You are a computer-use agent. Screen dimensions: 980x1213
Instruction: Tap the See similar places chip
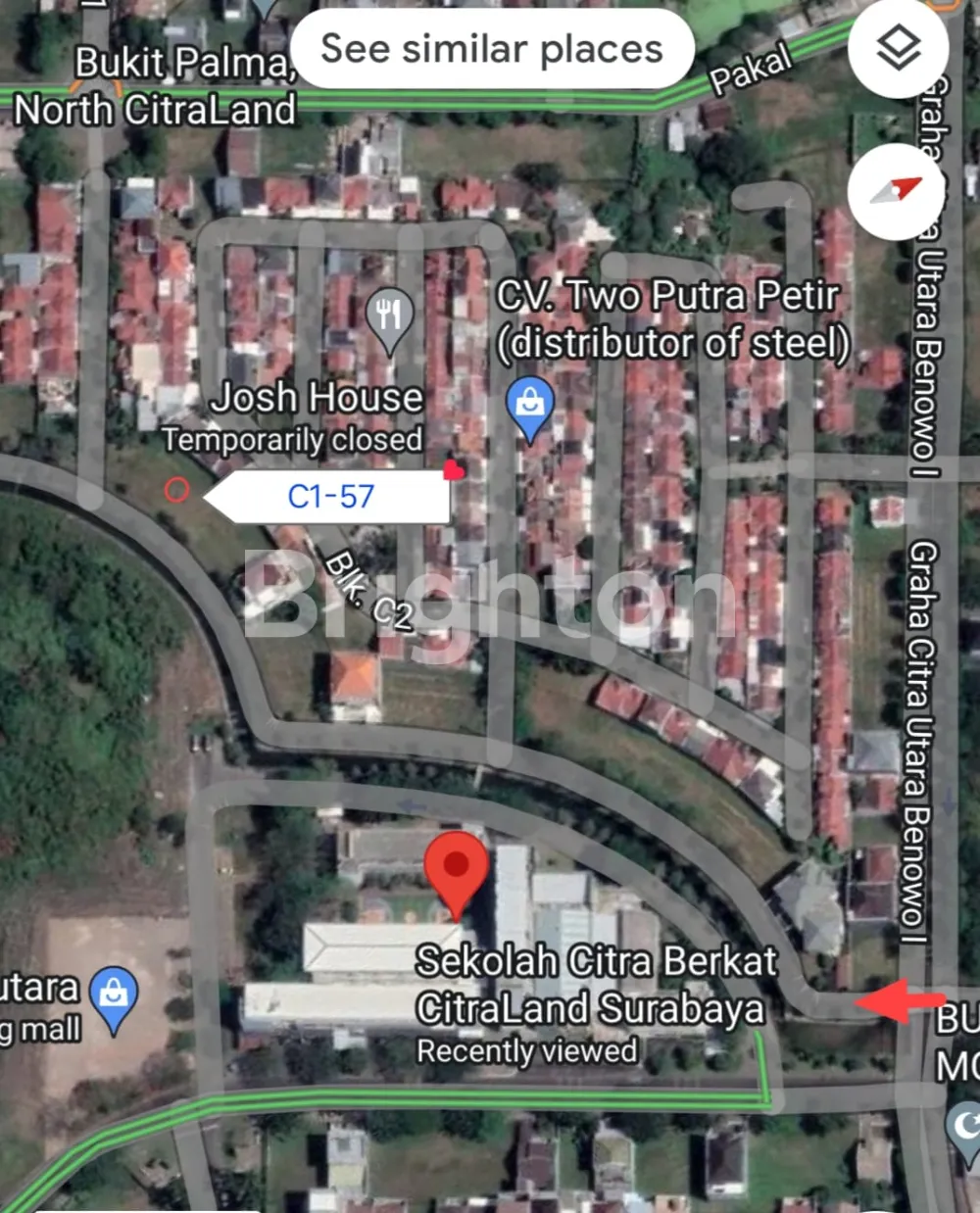point(492,49)
